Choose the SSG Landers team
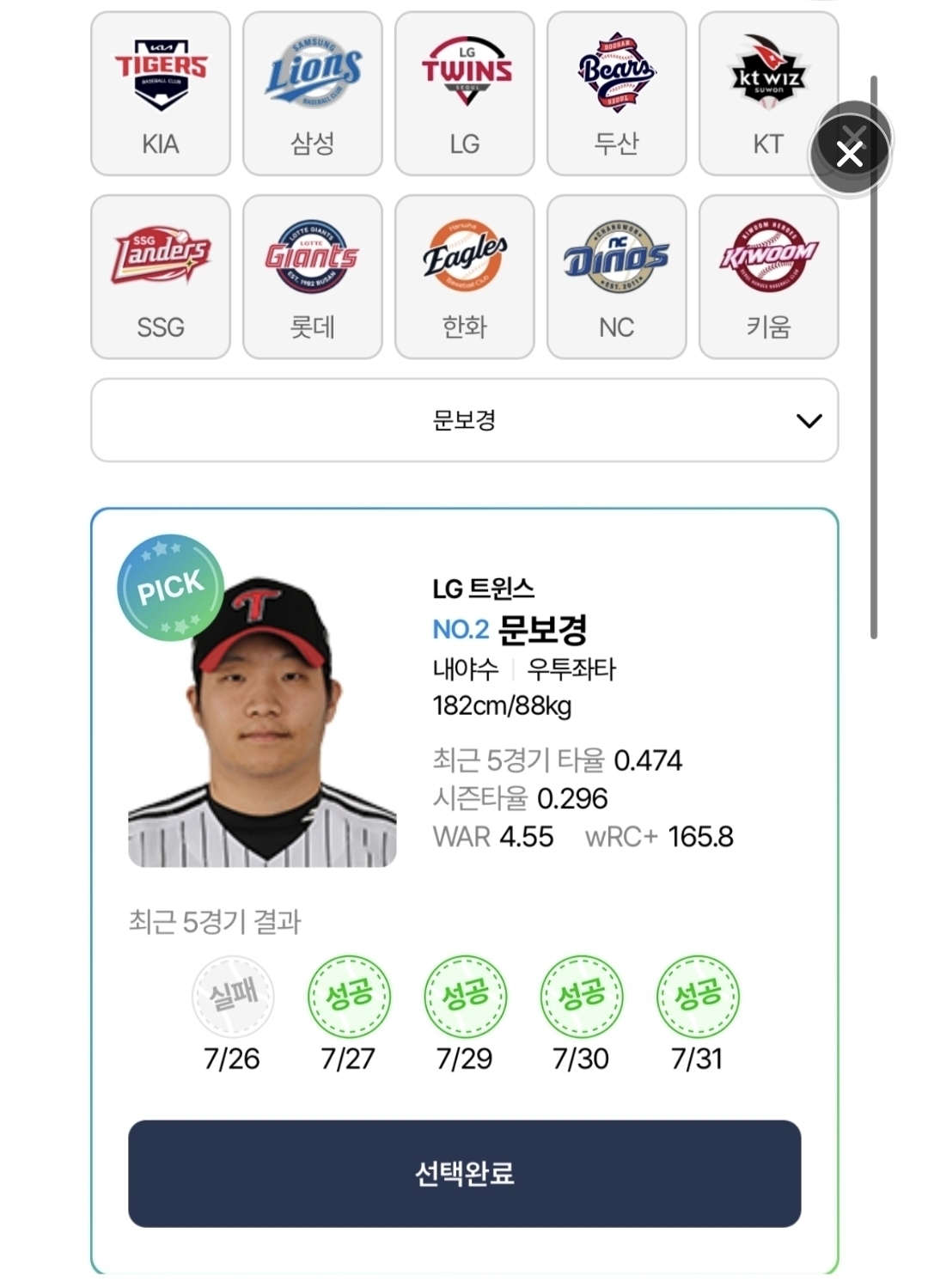 coord(161,277)
